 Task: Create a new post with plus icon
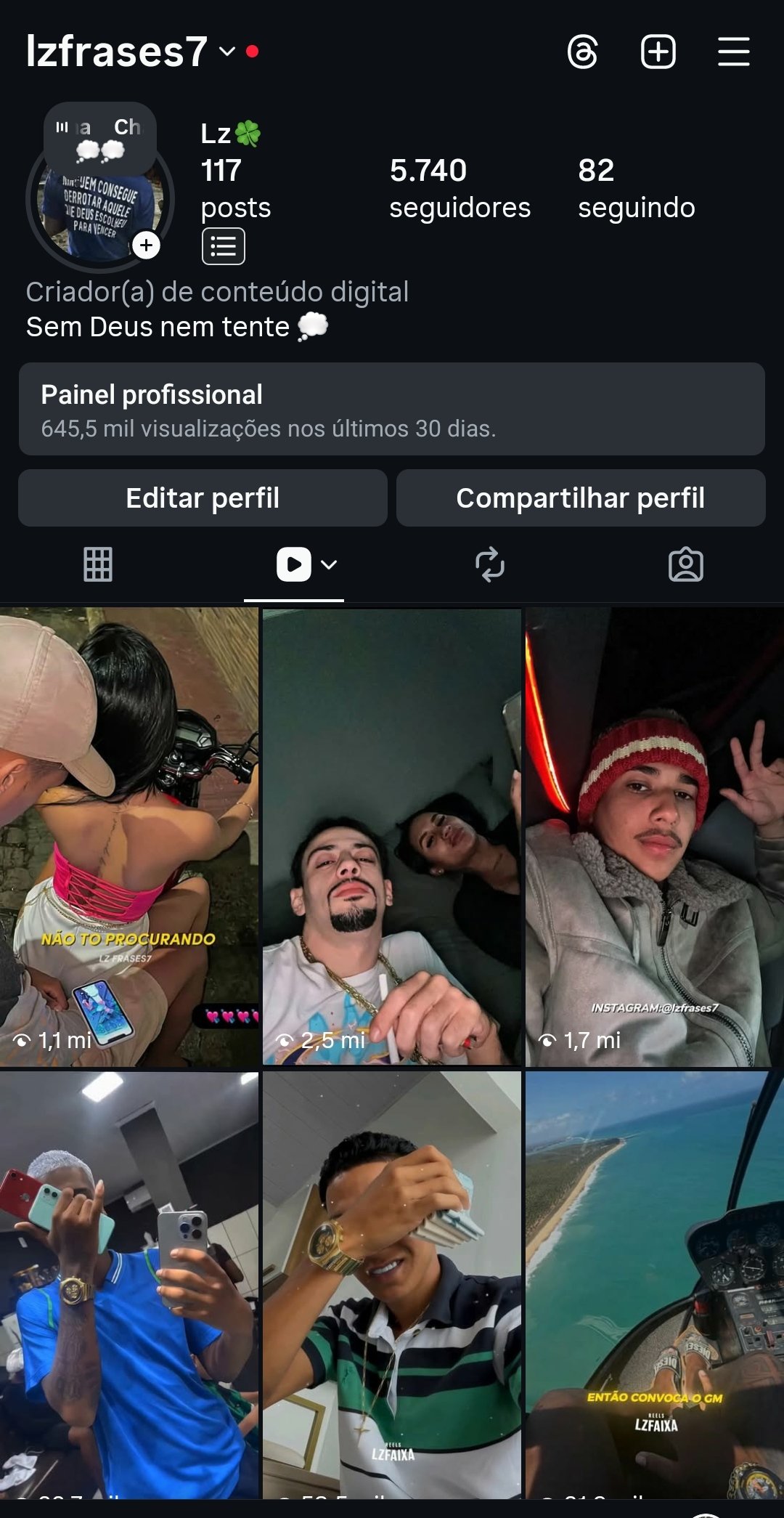(658, 52)
